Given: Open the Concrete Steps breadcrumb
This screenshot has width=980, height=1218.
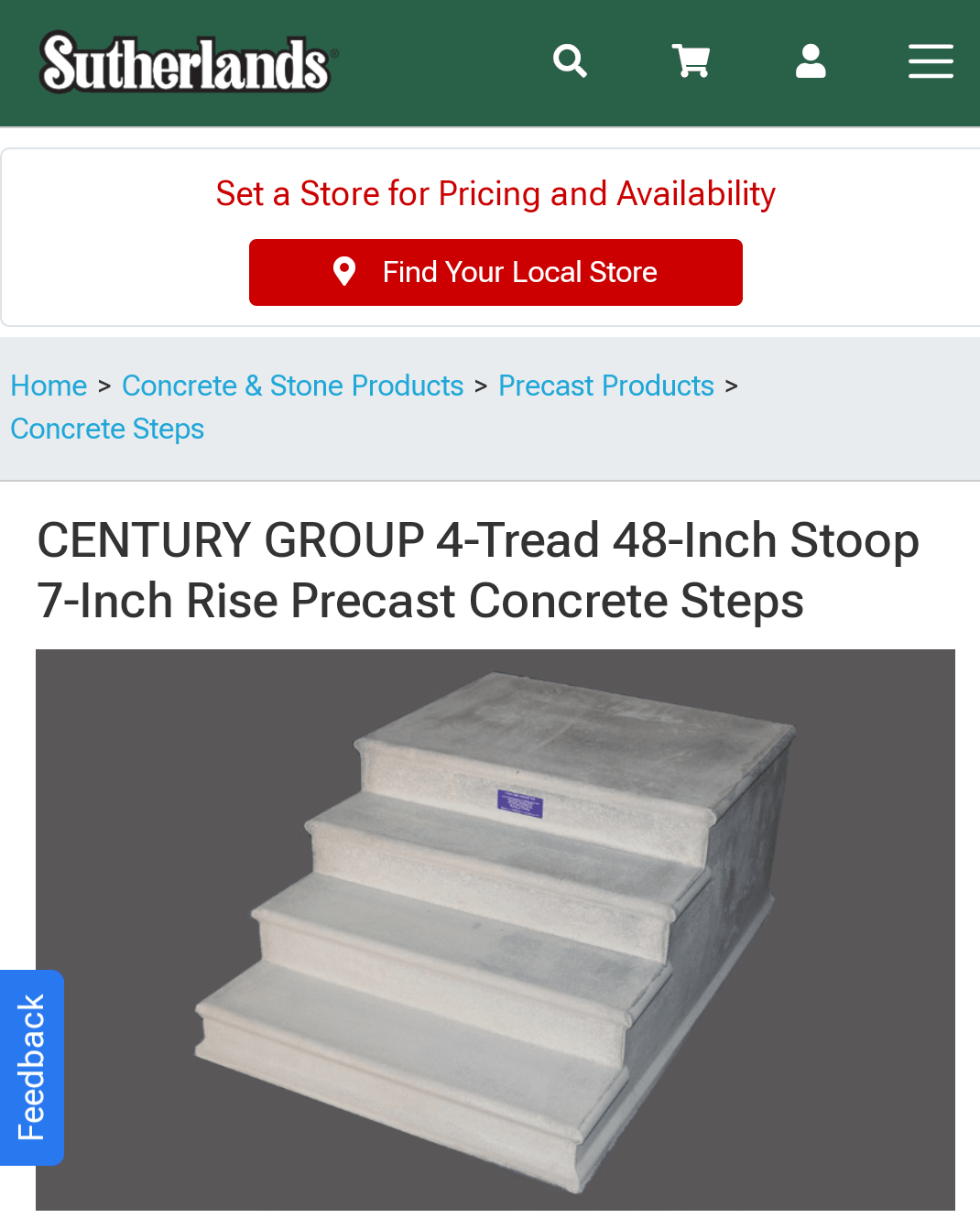Looking at the screenshot, I should (x=107, y=429).
